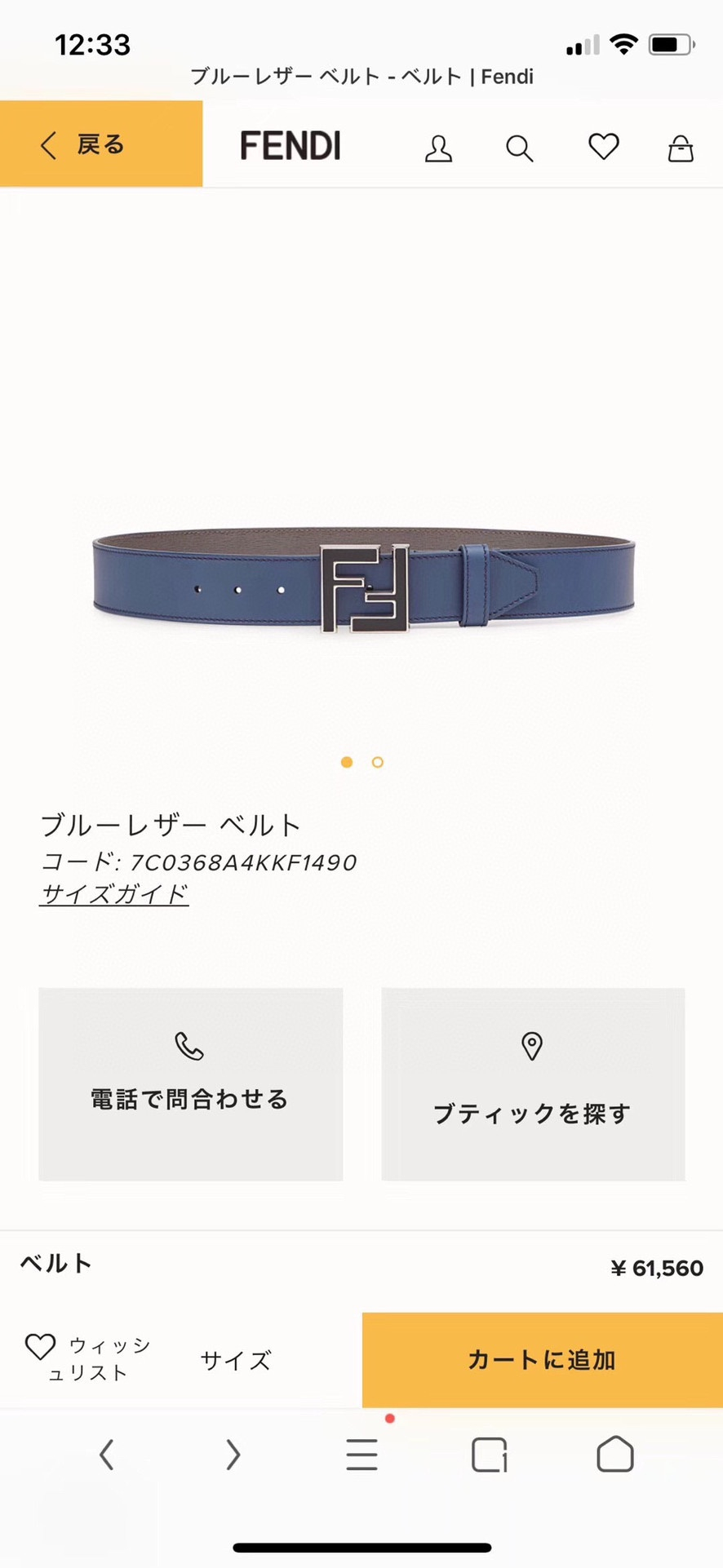This screenshot has height=1568, width=723.
Task: Tap the browser home button
Action: pyautogui.click(x=615, y=1455)
